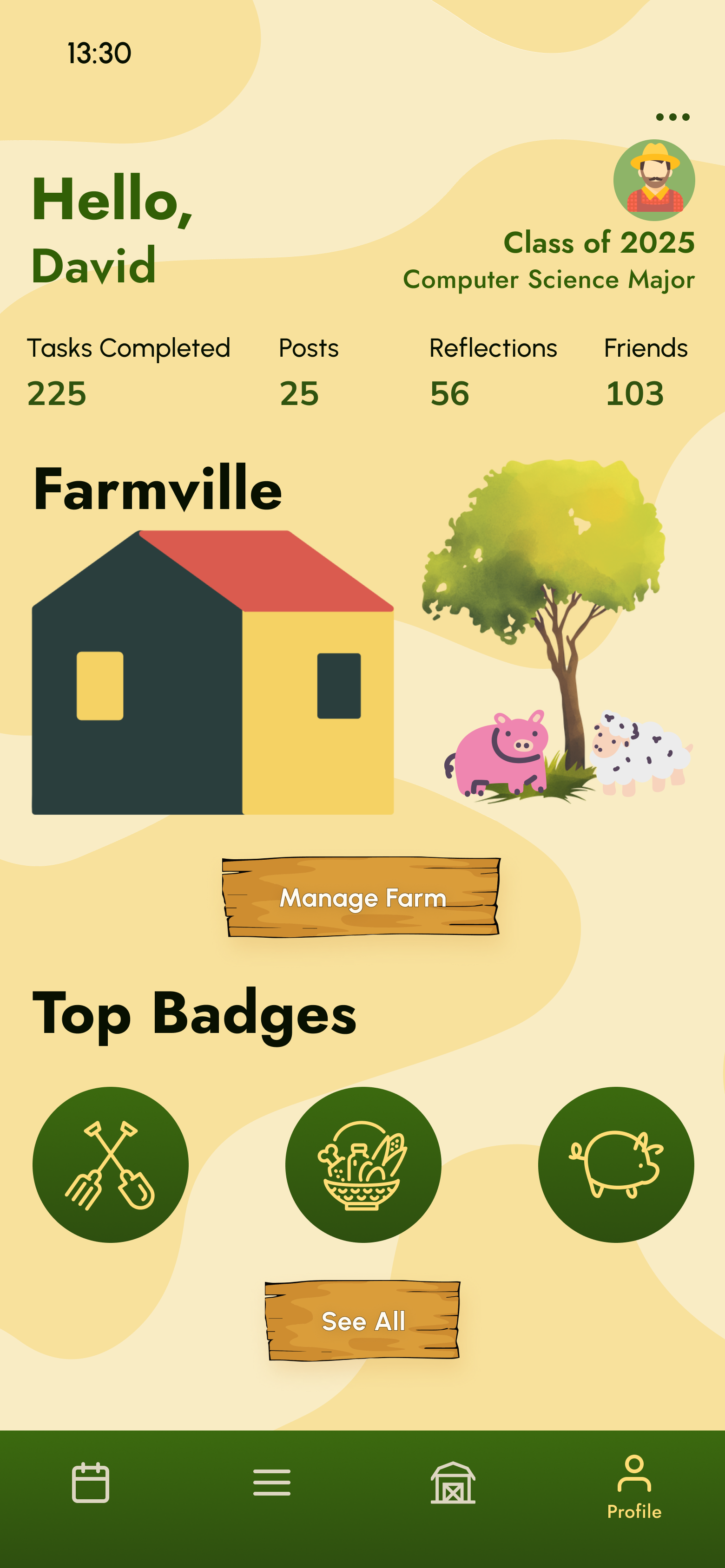725x1568 pixels.
Task: Switch to the list menu tab
Action: tap(272, 1482)
